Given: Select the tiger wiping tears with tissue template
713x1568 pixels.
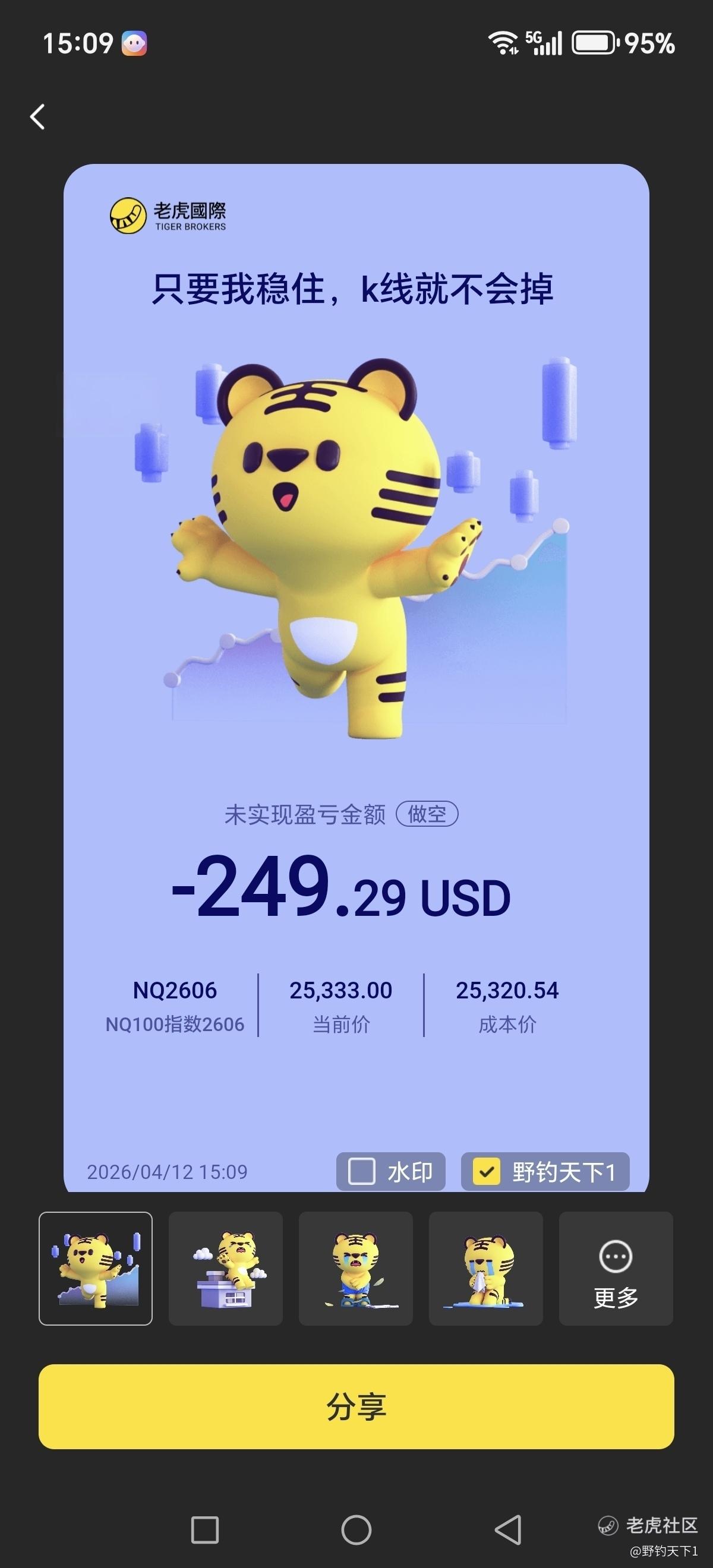Looking at the screenshot, I should coord(485,1268).
